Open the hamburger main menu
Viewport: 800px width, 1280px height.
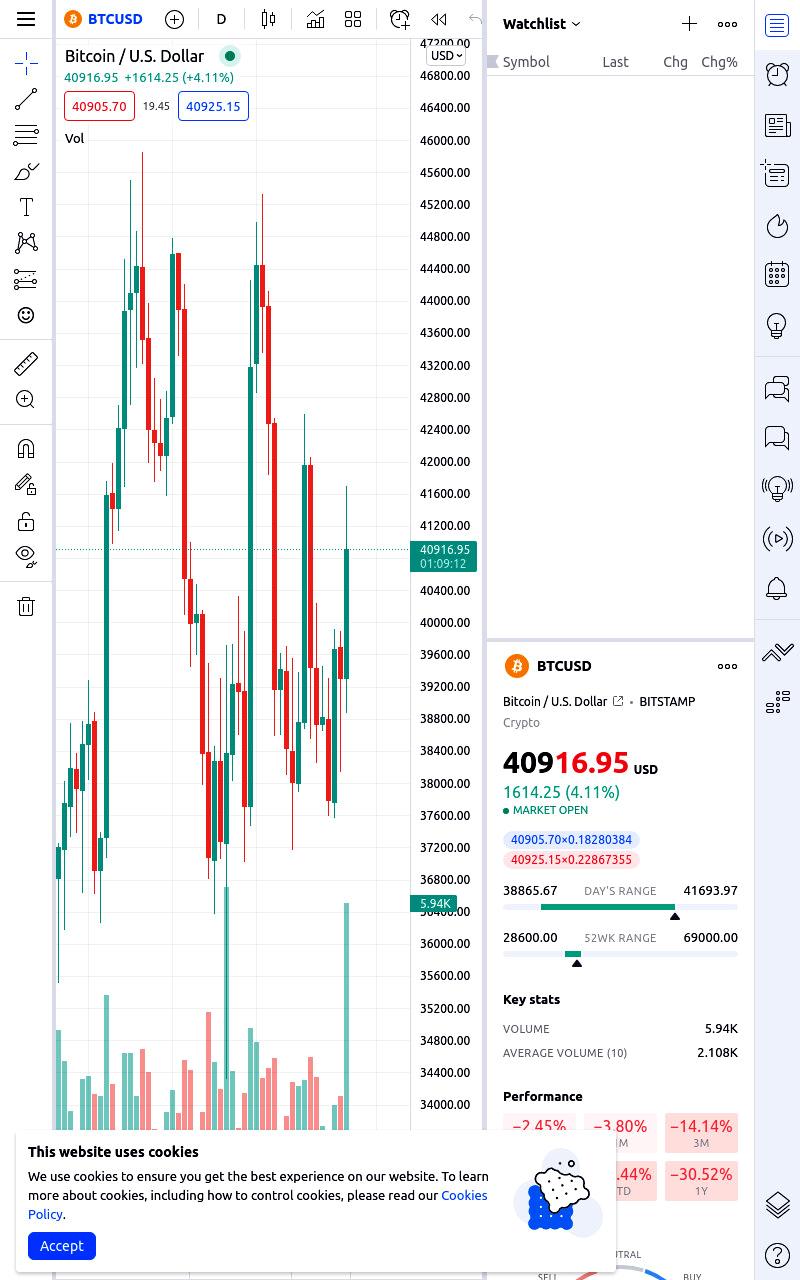(x=26, y=19)
